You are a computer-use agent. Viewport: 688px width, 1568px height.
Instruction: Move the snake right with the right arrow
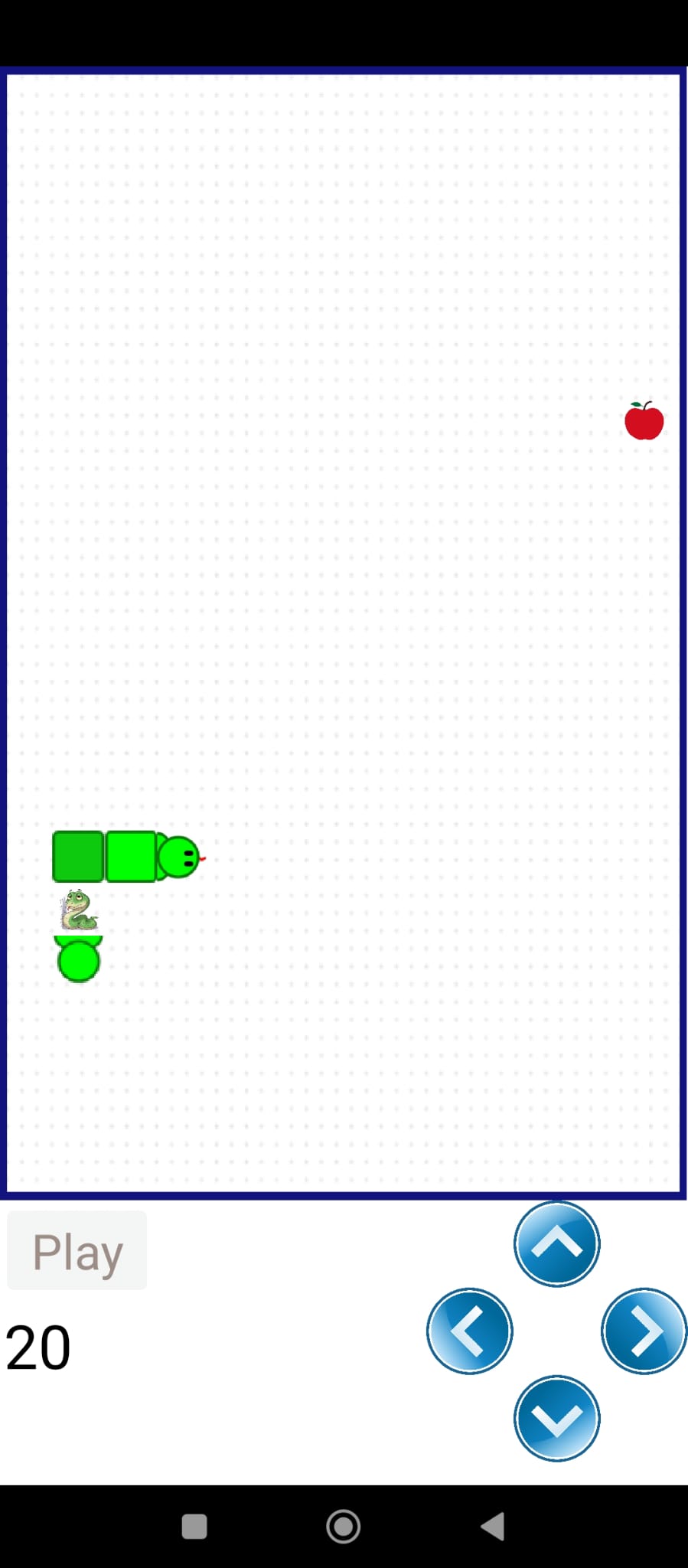point(644,1331)
